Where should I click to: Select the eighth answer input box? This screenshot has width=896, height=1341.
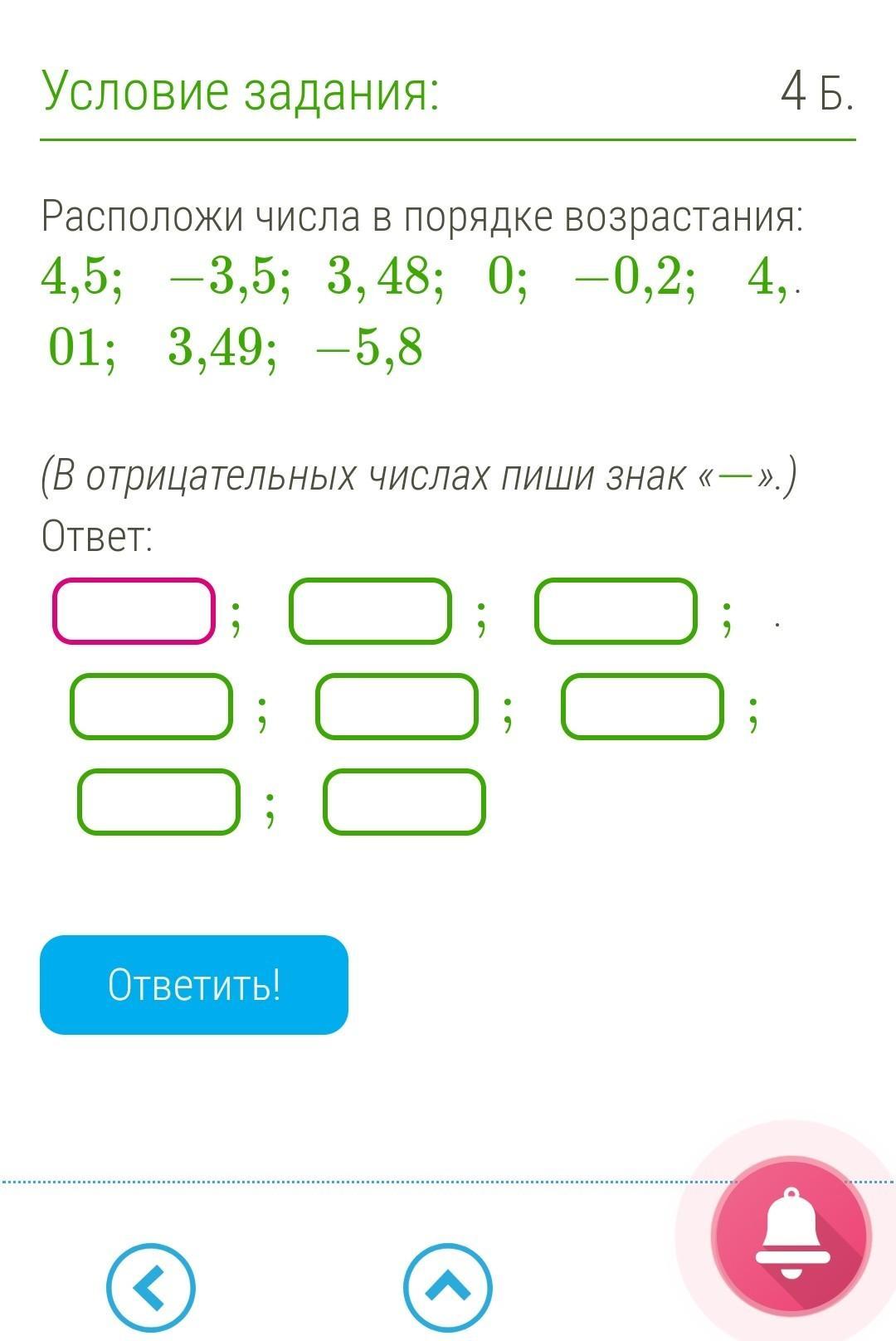pyautogui.click(x=404, y=802)
